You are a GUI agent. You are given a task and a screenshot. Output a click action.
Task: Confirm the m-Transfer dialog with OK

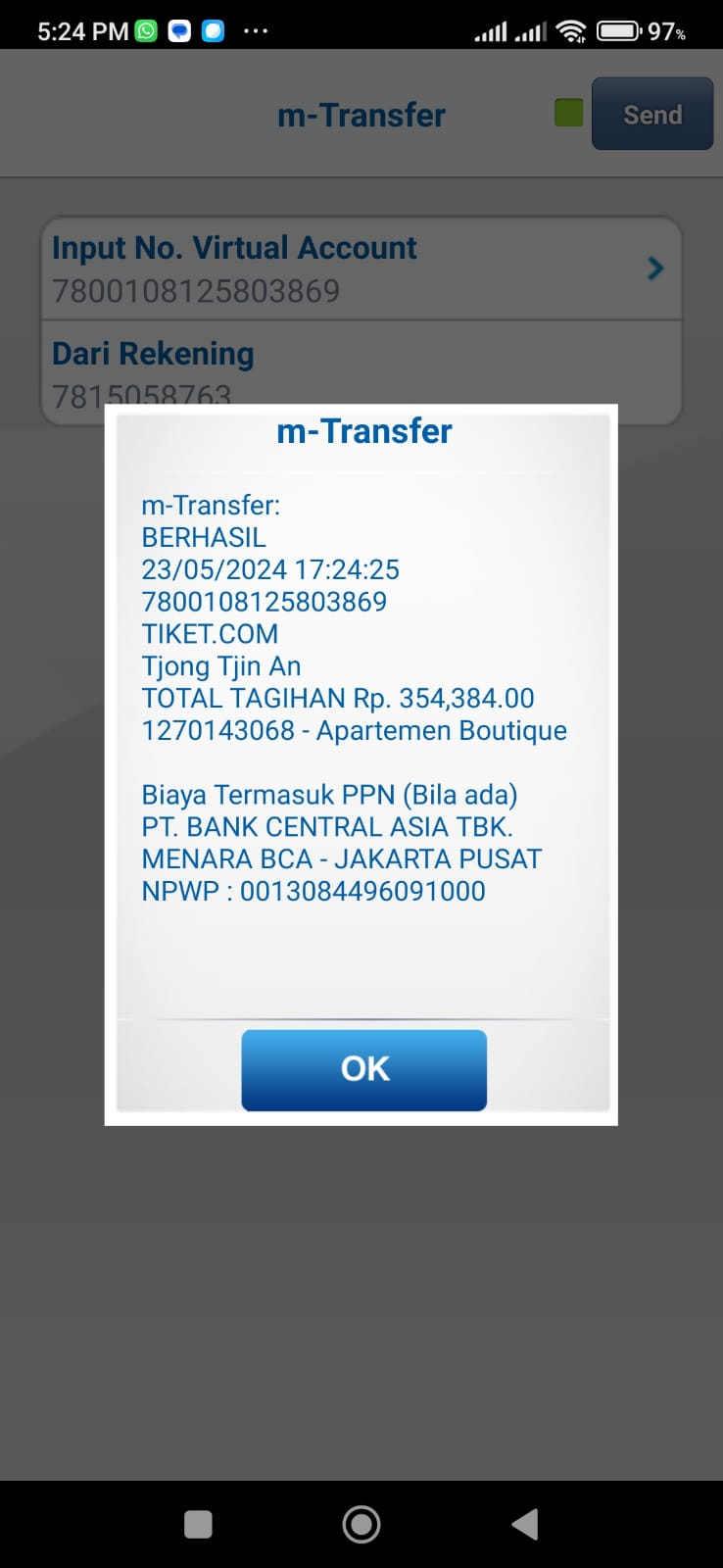[363, 1069]
